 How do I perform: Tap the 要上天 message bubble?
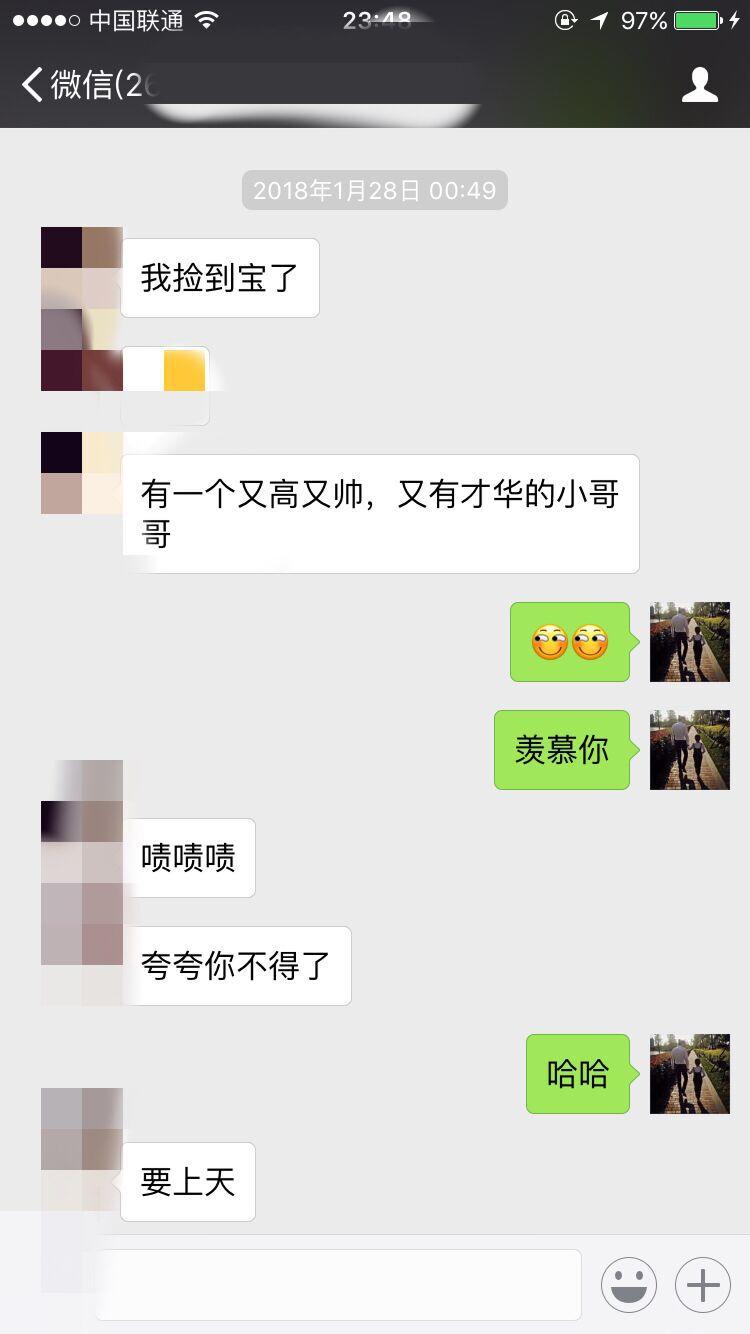[187, 1182]
